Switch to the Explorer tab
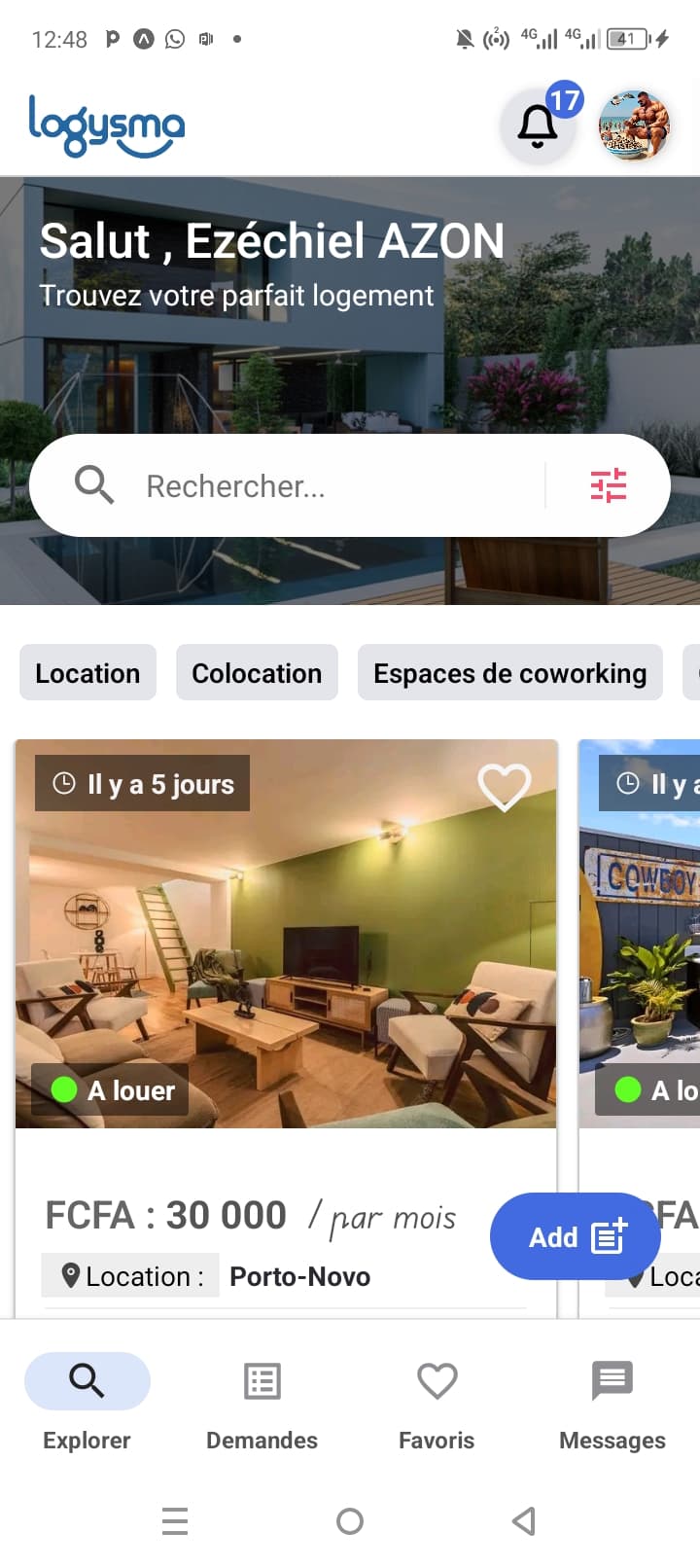Viewport: 700px width, 1568px height. (x=87, y=1402)
